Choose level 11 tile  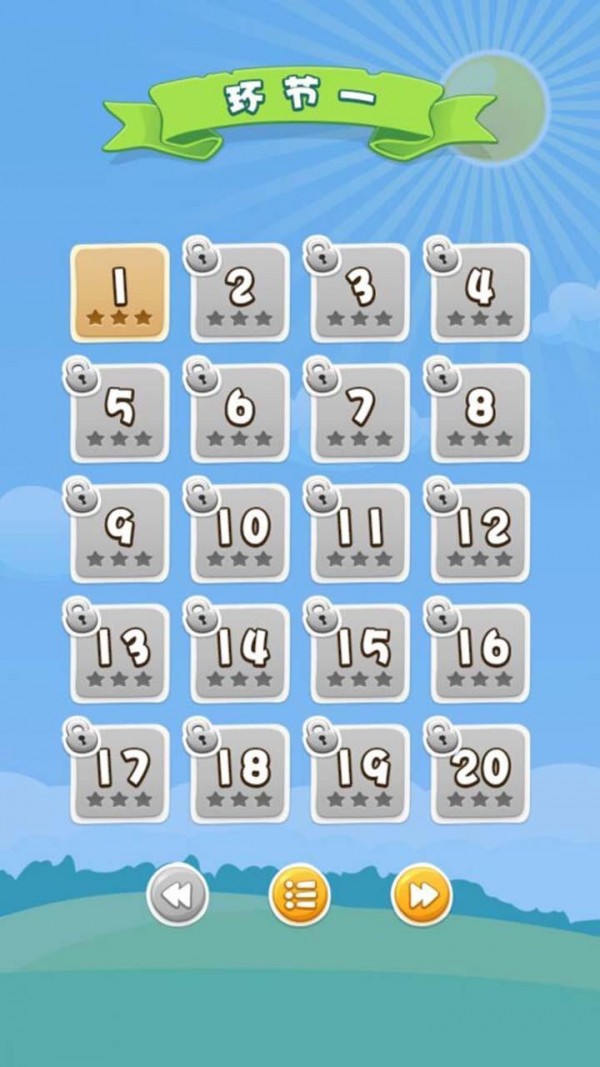pyautogui.click(x=360, y=532)
